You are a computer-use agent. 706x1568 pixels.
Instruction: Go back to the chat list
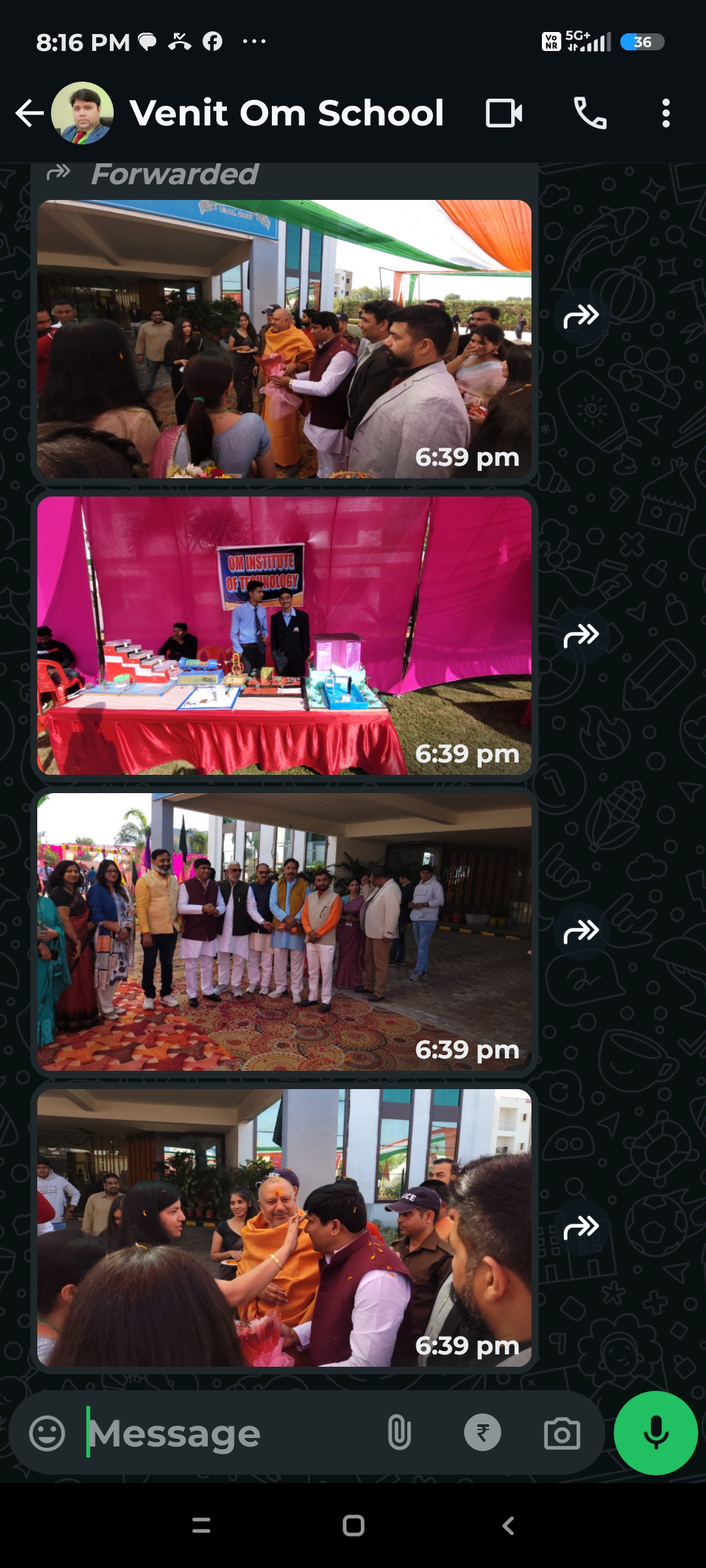(x=29, y=113)
